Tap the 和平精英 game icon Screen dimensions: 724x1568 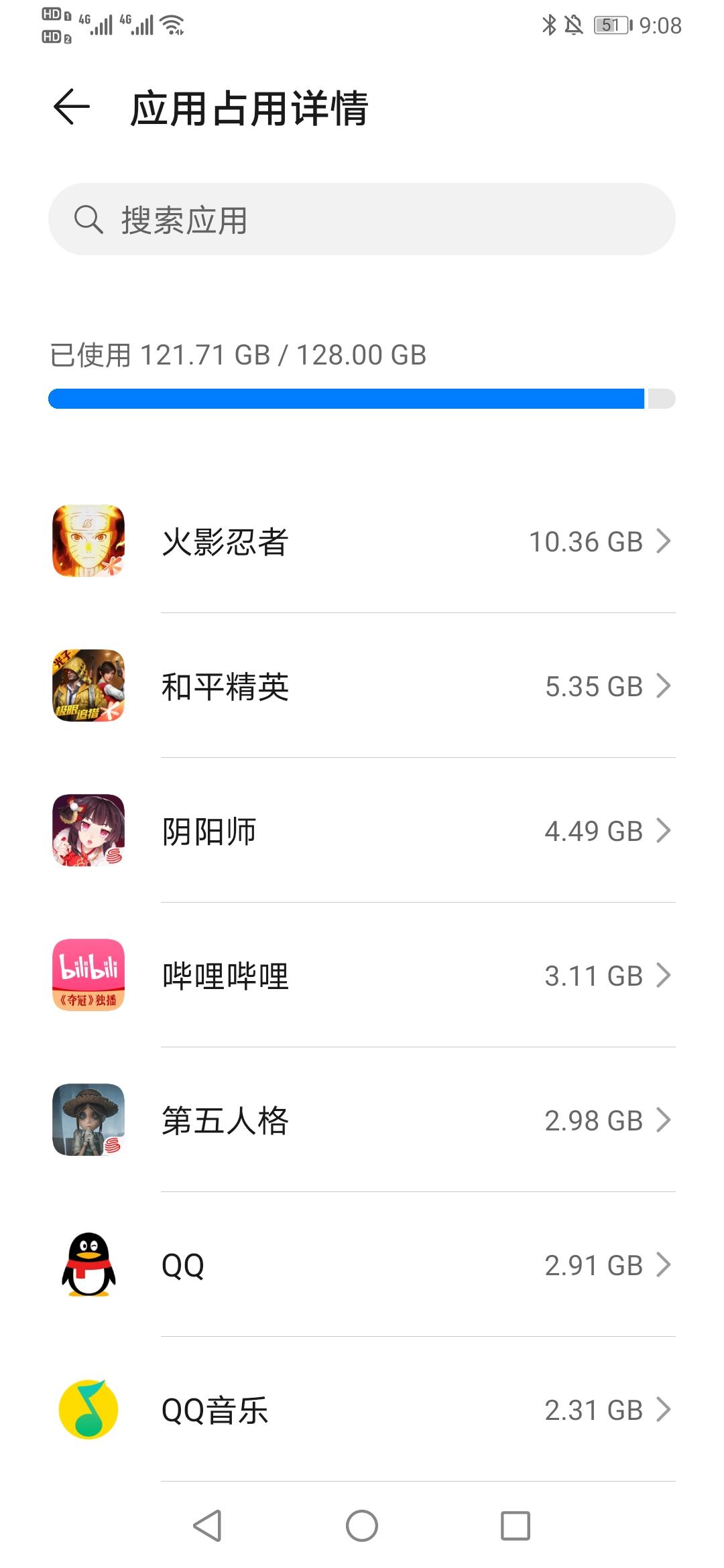(88, 687)
